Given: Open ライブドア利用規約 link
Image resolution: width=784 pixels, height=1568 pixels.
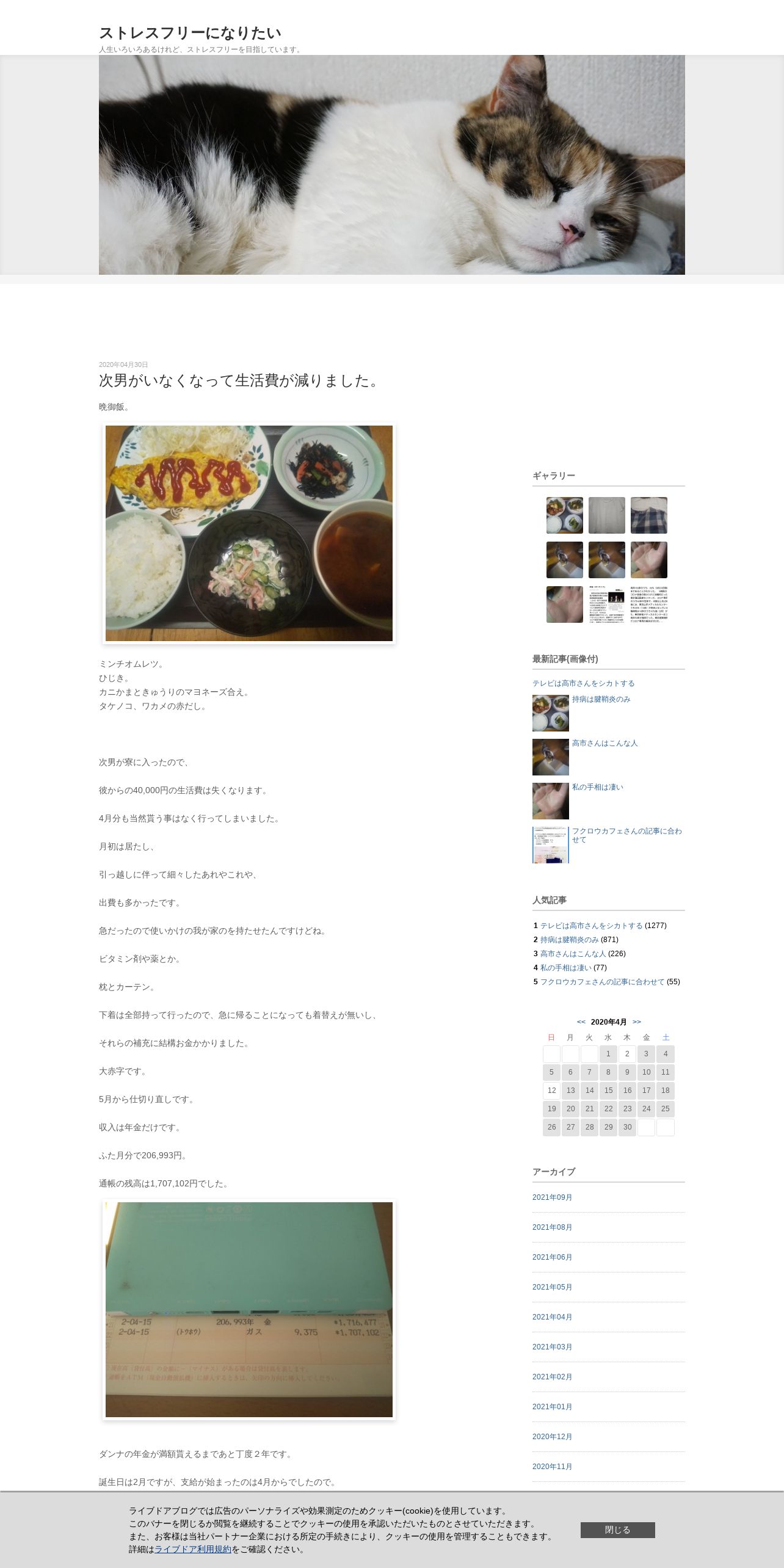Looking at the screenshot, I should 192,1549.
